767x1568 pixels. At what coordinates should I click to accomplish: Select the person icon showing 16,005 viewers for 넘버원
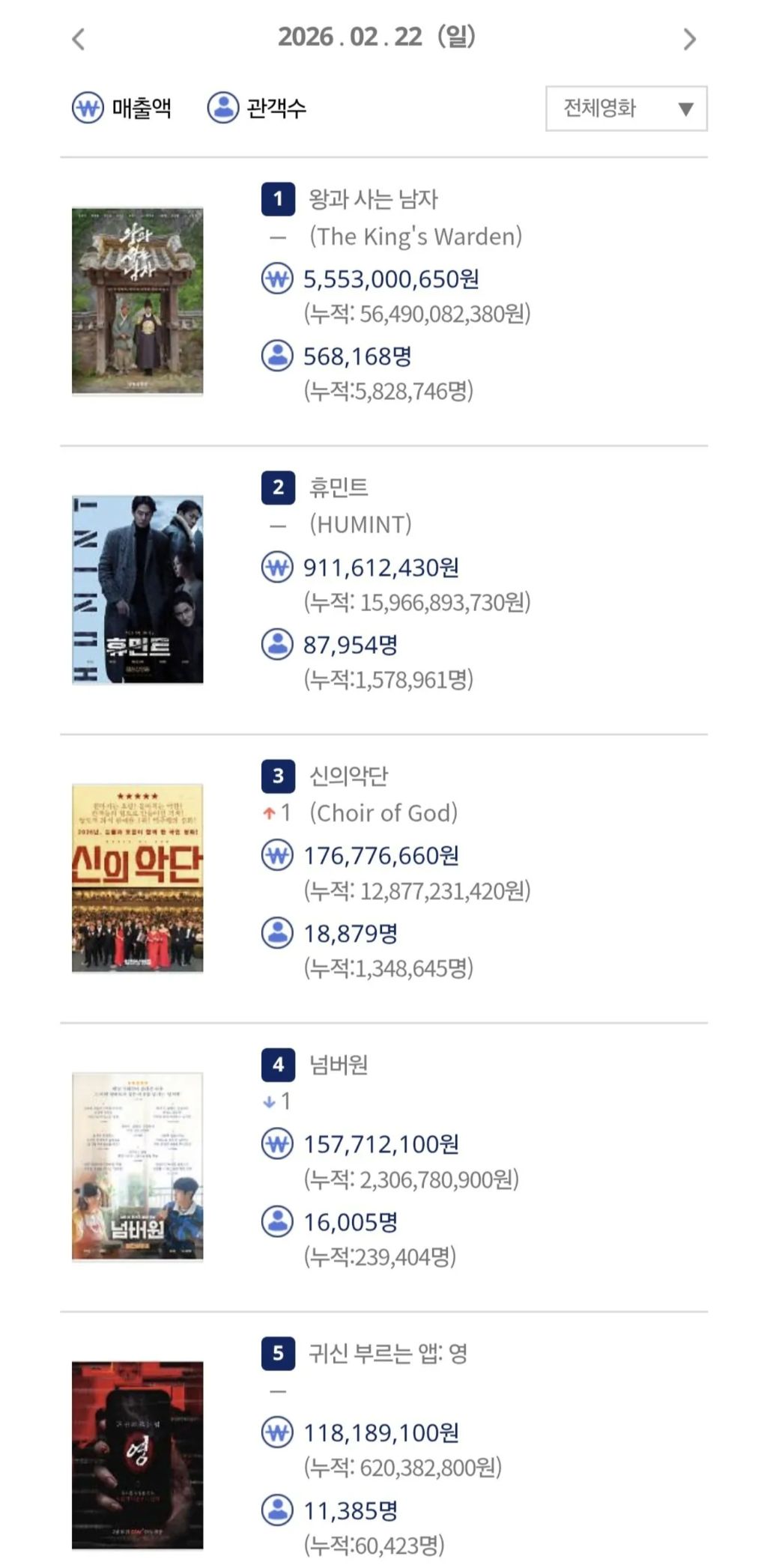click(276, 1222)
